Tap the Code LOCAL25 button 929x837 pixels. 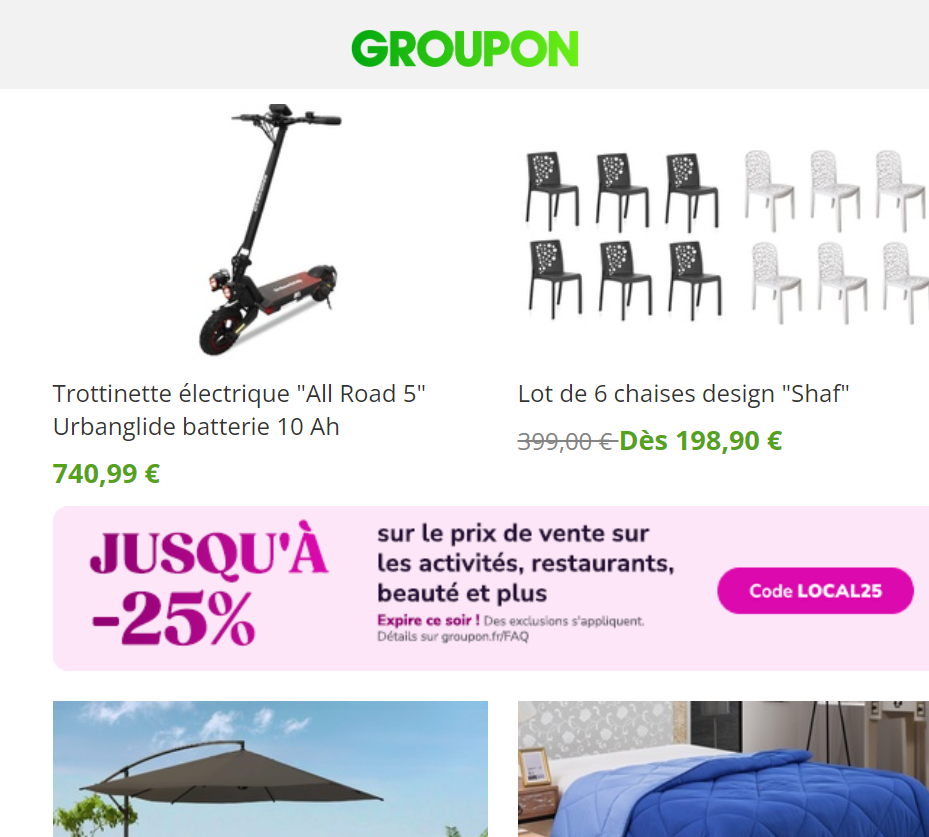815,590
